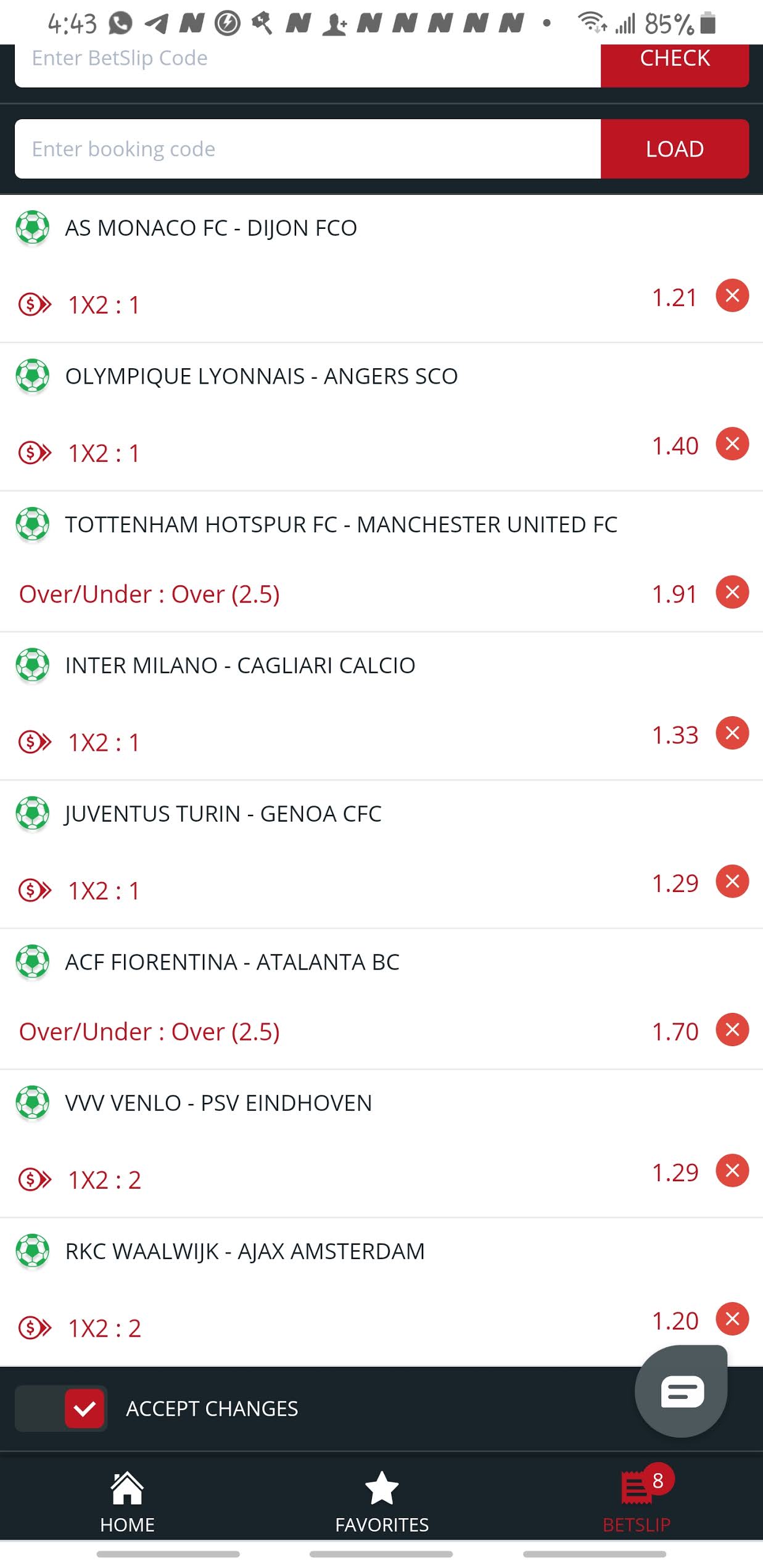Remove Olympique Lyonnais - Angers bet

coord(732,444)
